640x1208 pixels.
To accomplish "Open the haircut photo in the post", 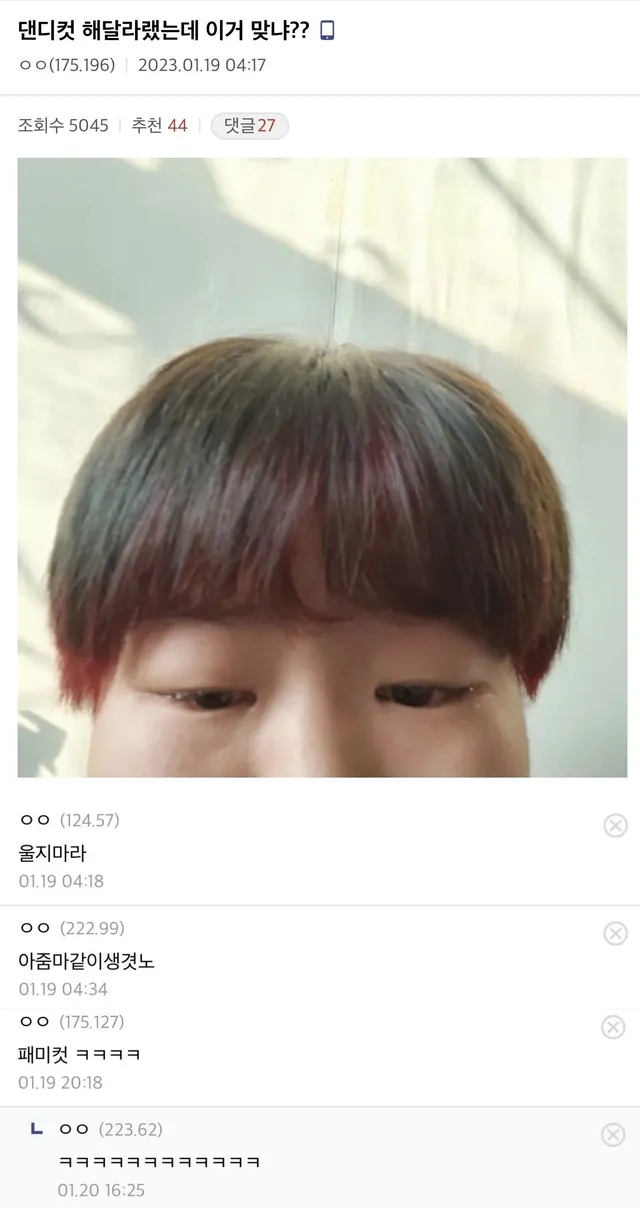I will [322, 467].
